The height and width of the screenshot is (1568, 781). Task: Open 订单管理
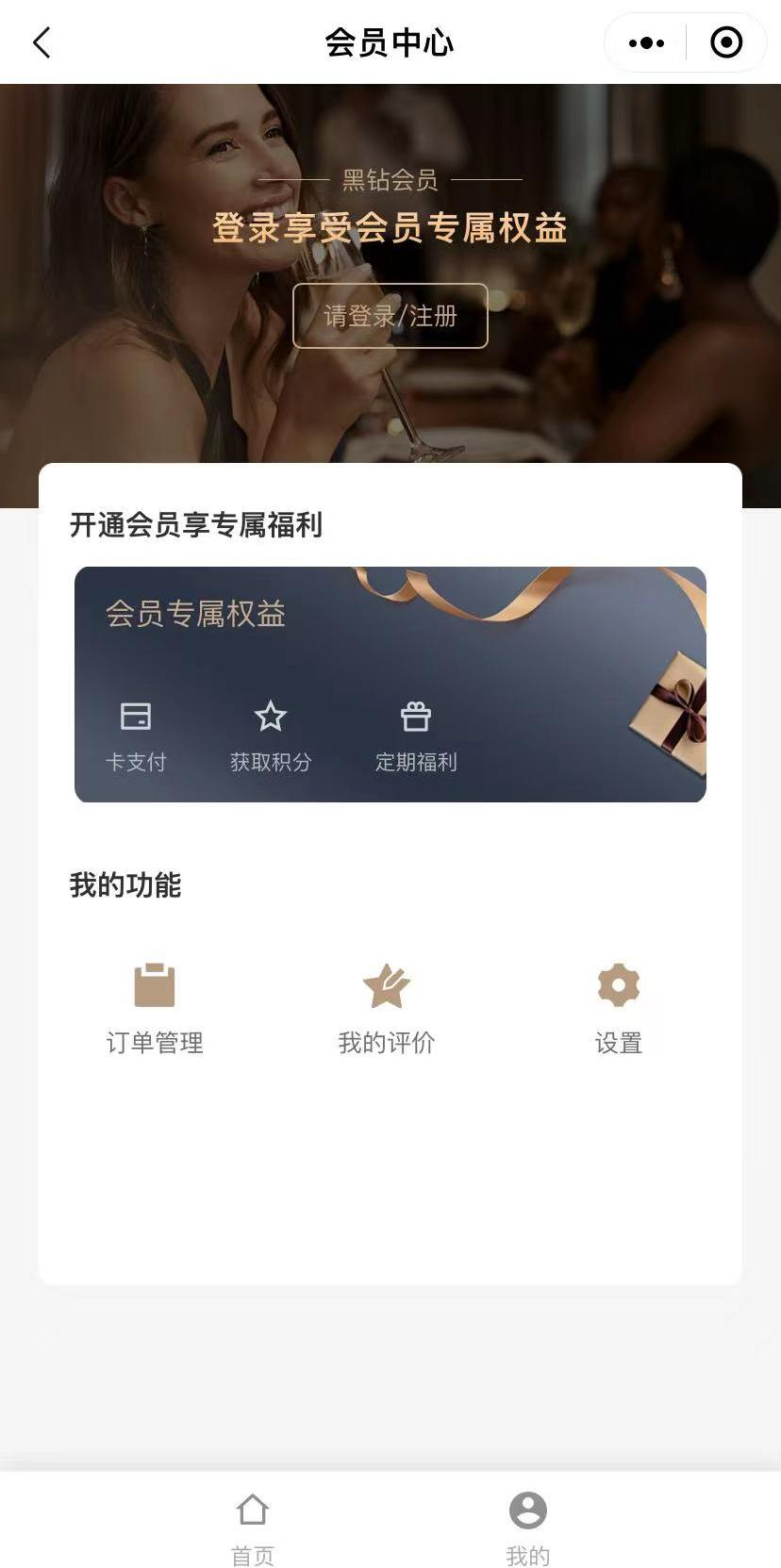pyautogui.click(x=155, y=1009)
